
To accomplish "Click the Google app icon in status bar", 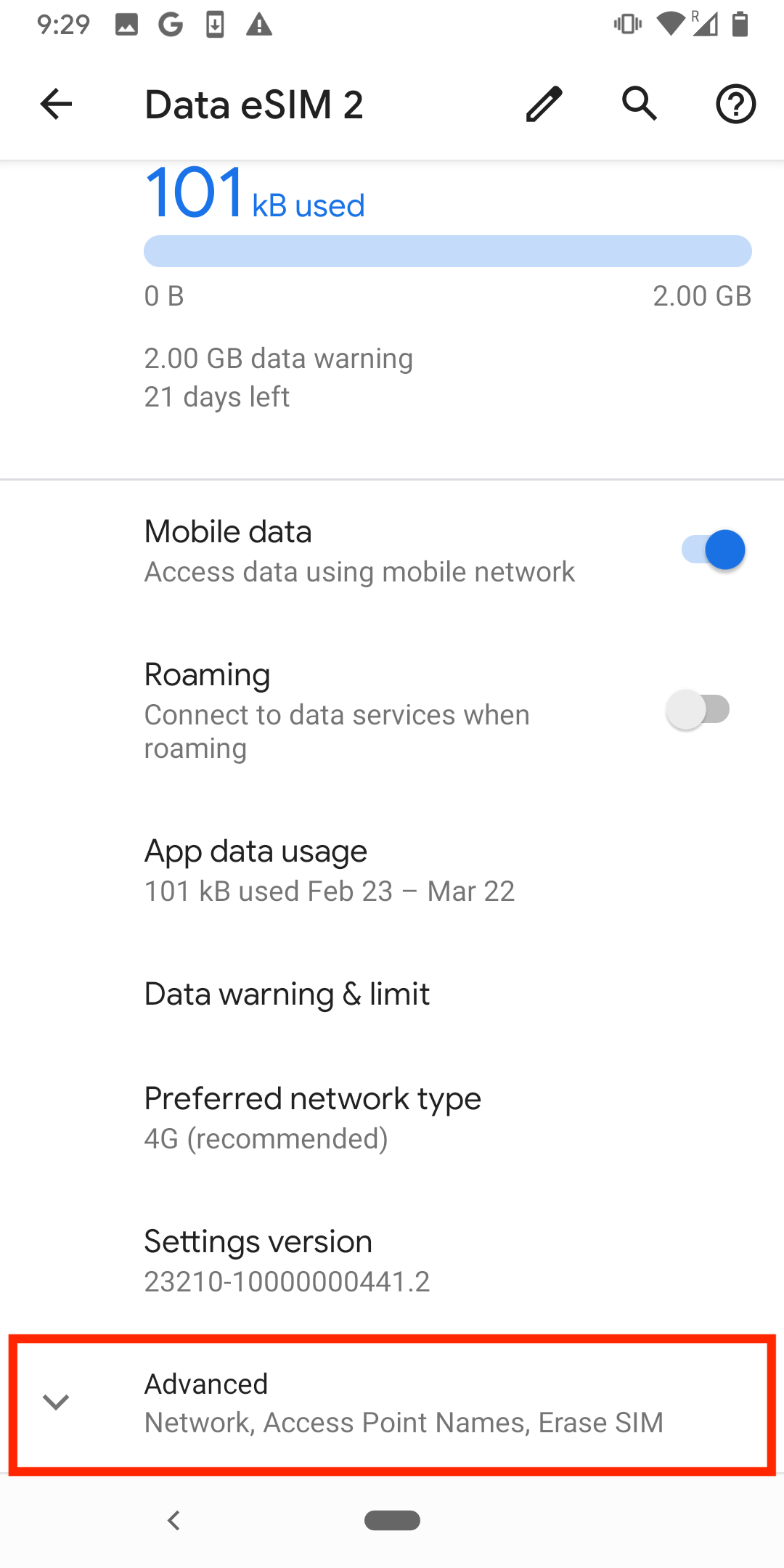I will coord(171,24).
